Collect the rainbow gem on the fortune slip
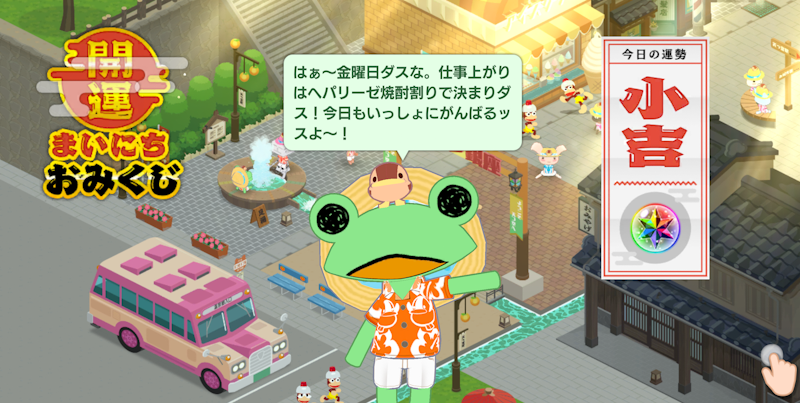 tap(655, 228)
